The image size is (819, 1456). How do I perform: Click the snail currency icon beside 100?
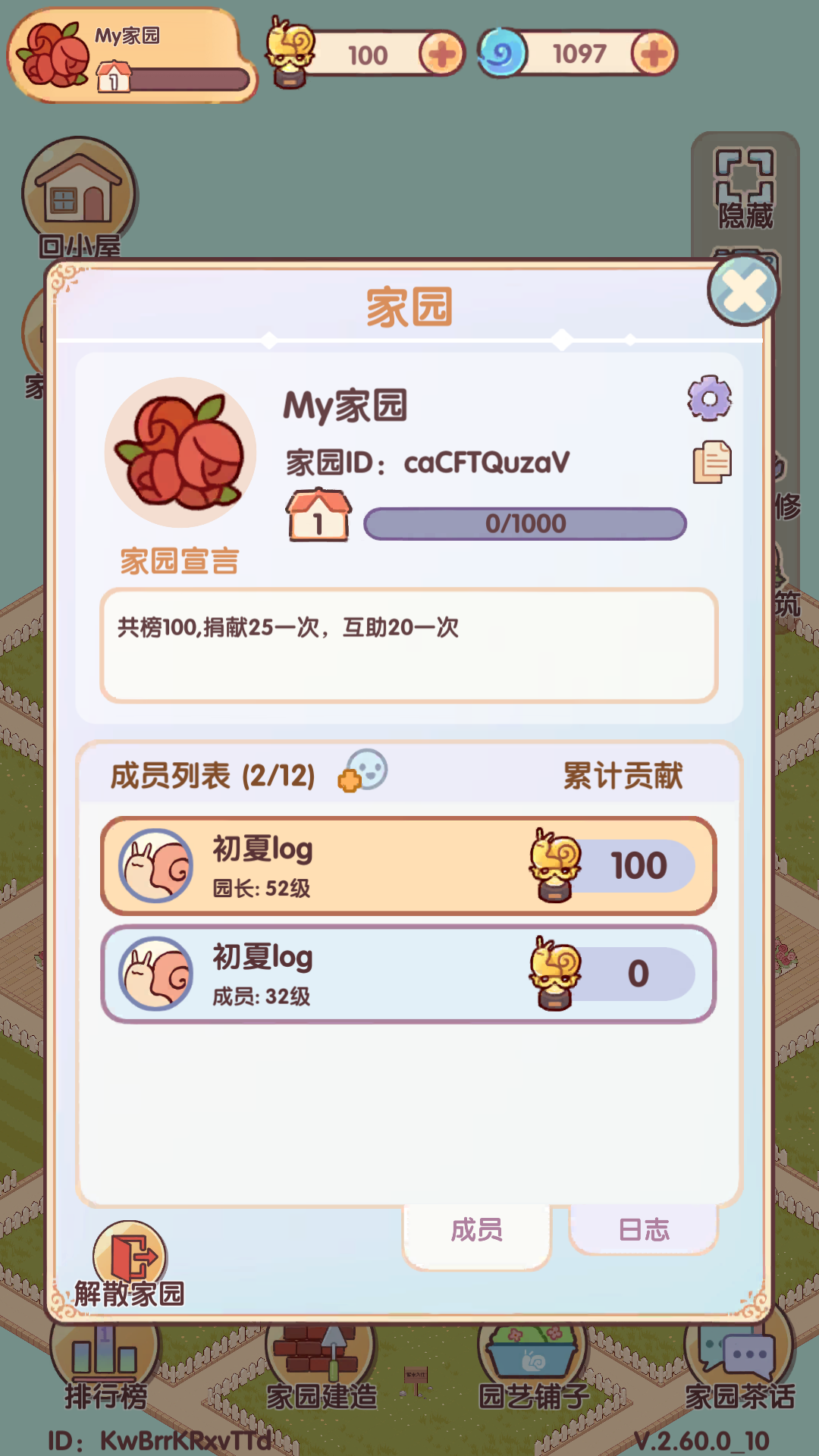[292, 53]
